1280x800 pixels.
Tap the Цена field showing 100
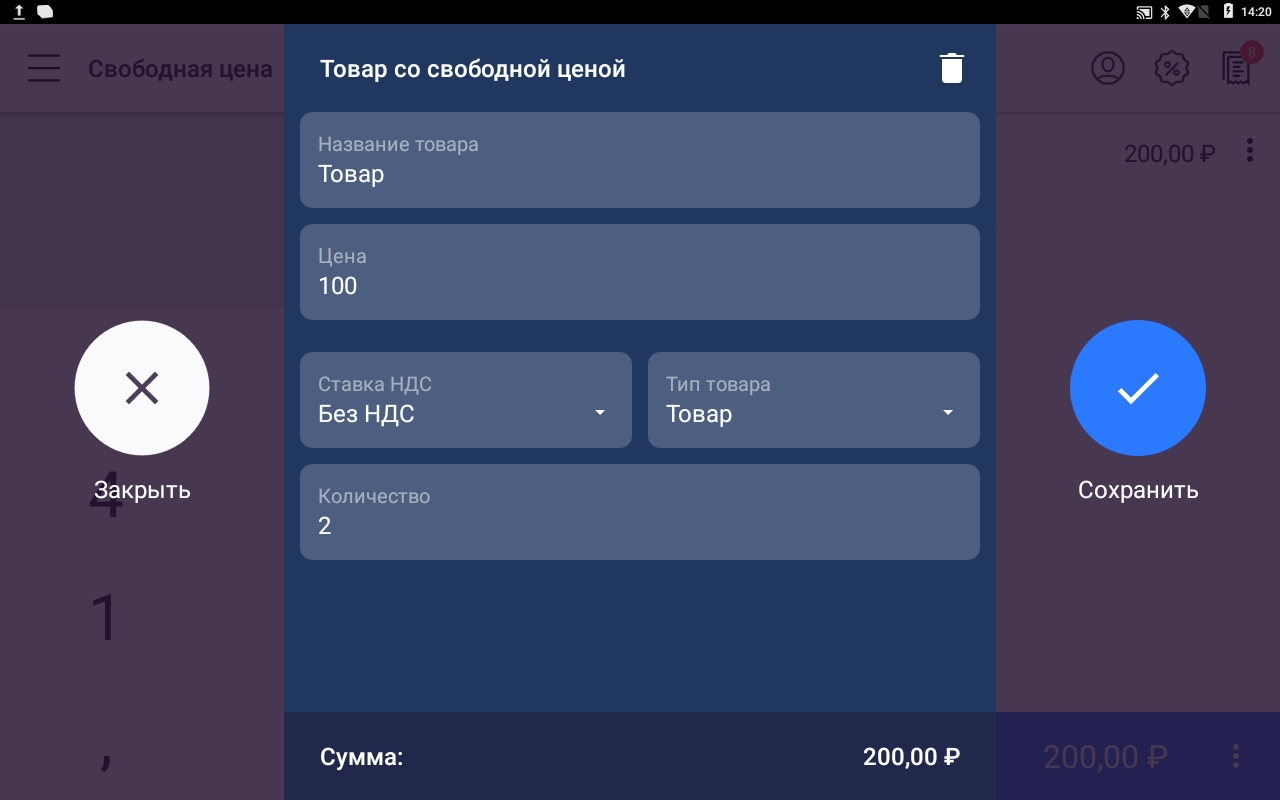point(639,272)
